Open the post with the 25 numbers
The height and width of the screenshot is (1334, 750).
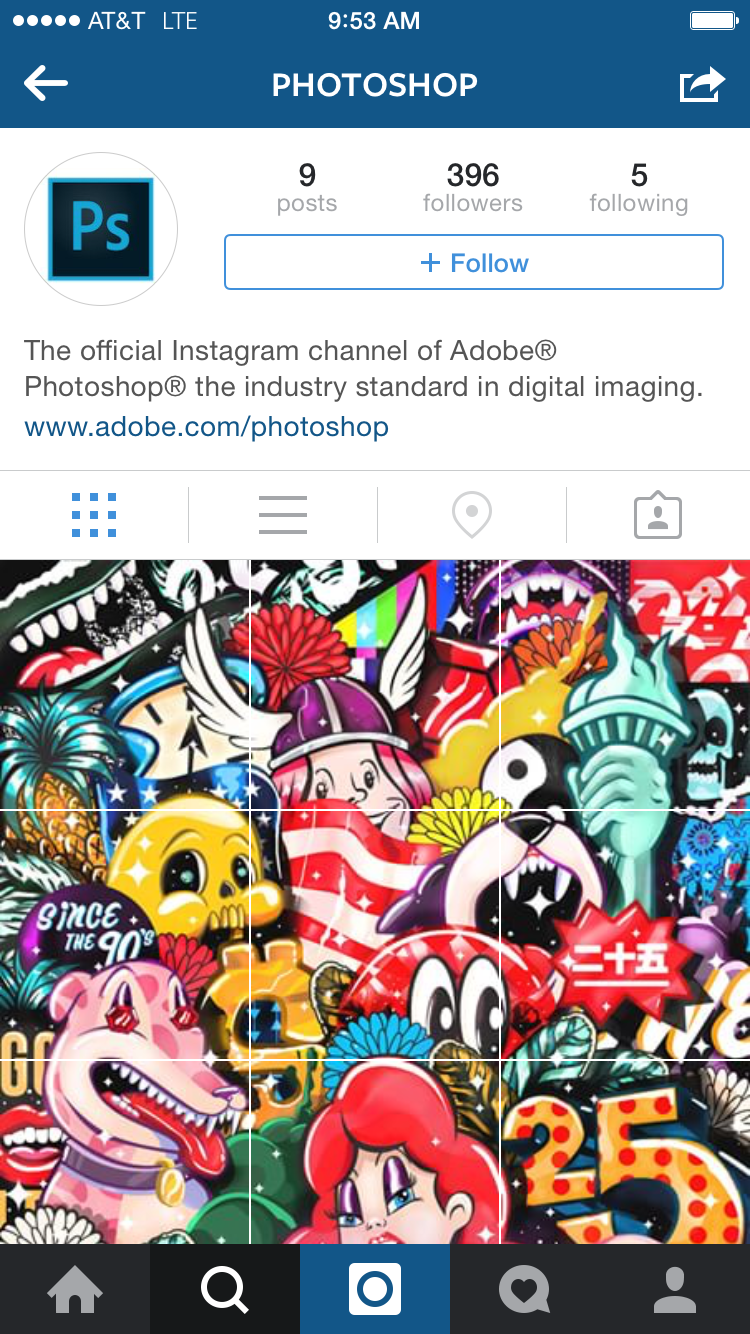[x=626, y=1152]
